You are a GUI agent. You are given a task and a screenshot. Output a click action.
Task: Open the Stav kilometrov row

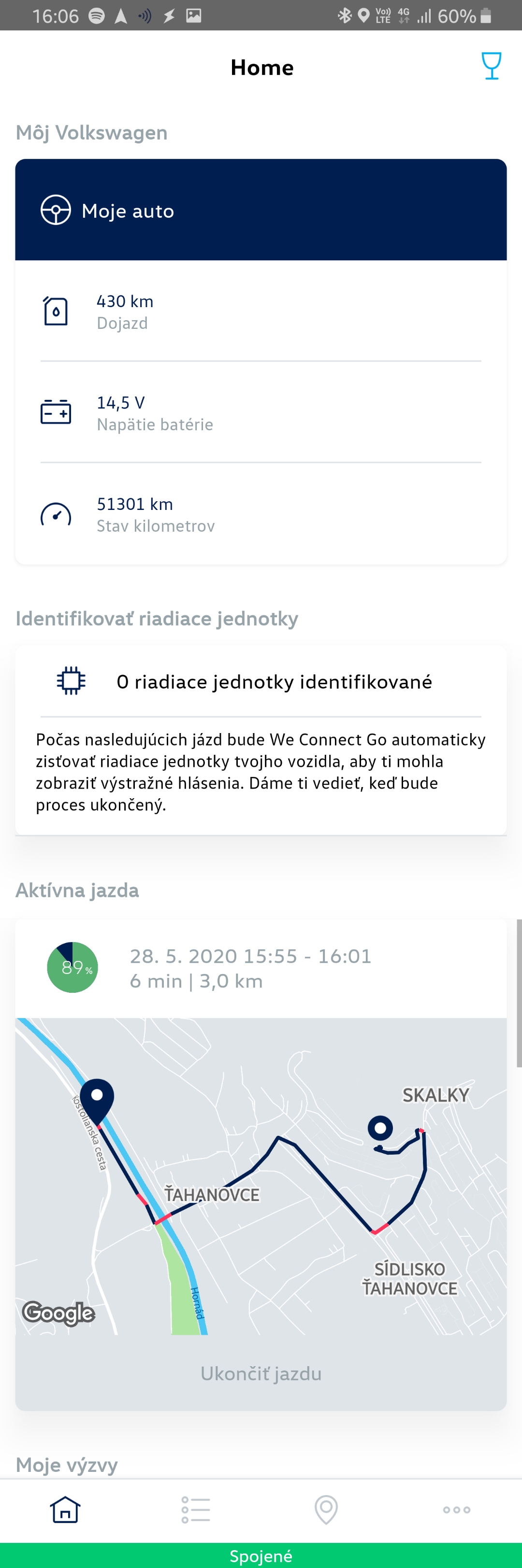pyautogui.click(x=261, y=514)
